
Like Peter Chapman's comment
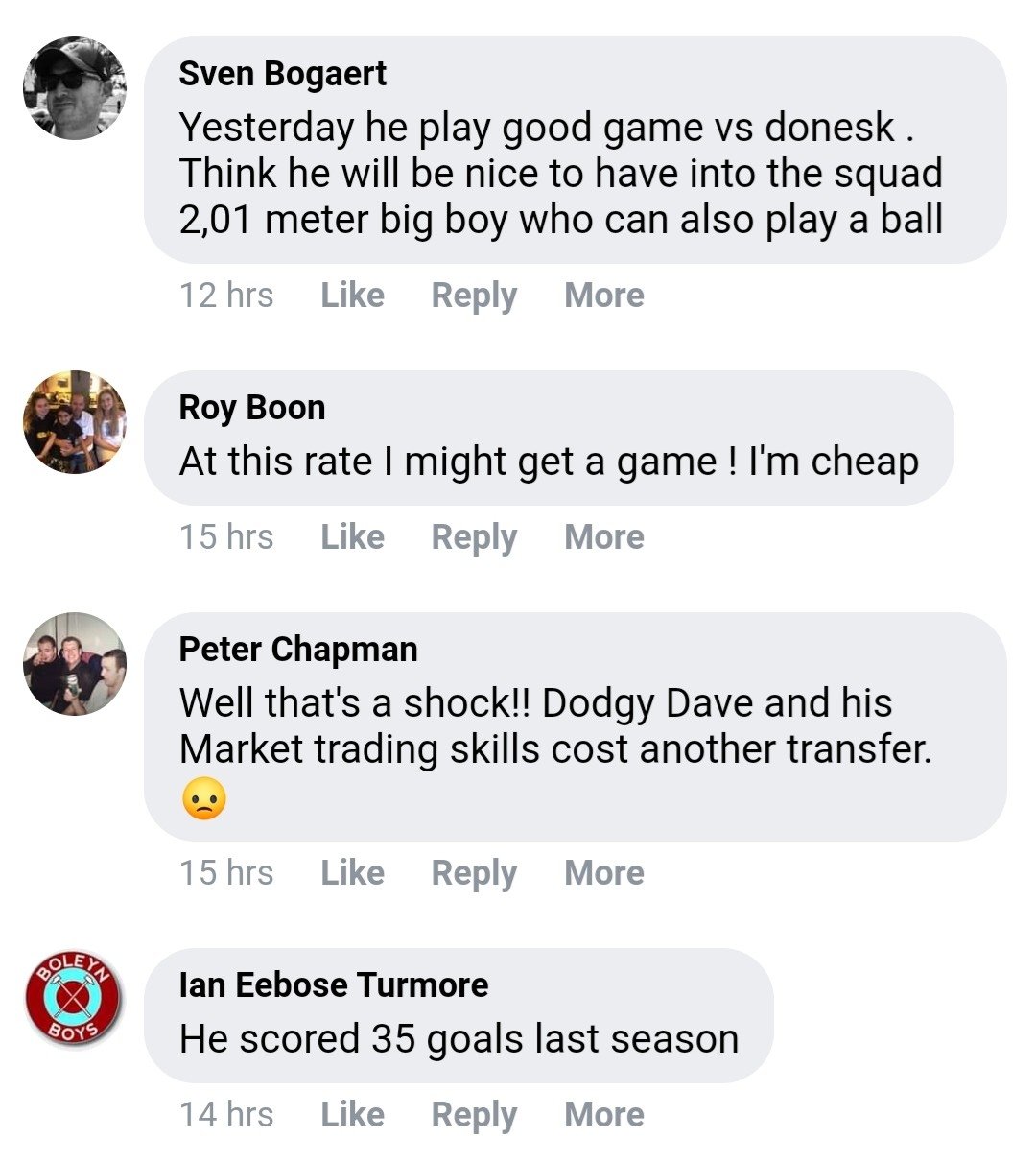tap(352, 873)
